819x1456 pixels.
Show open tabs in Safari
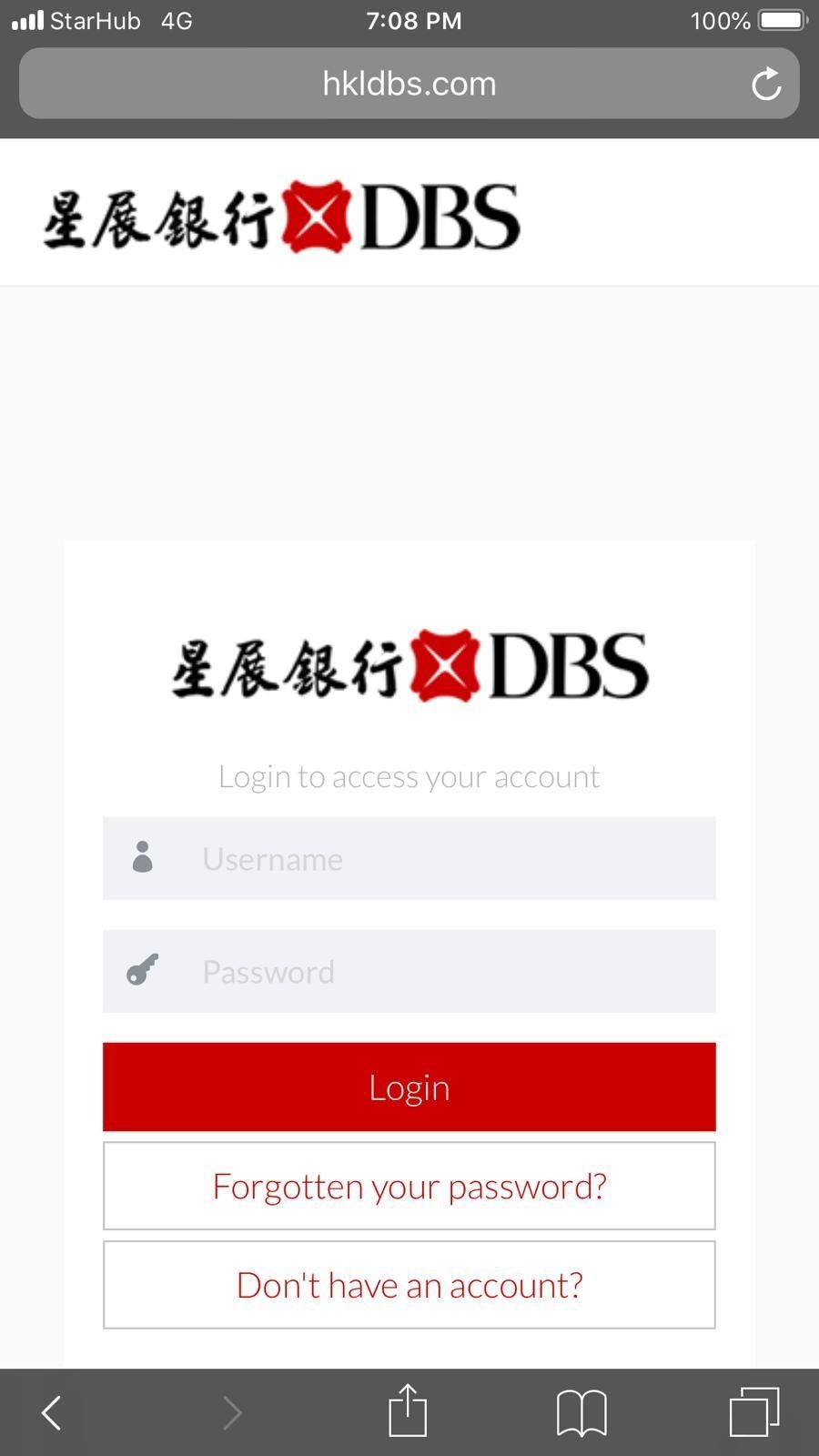point(754,1412)
